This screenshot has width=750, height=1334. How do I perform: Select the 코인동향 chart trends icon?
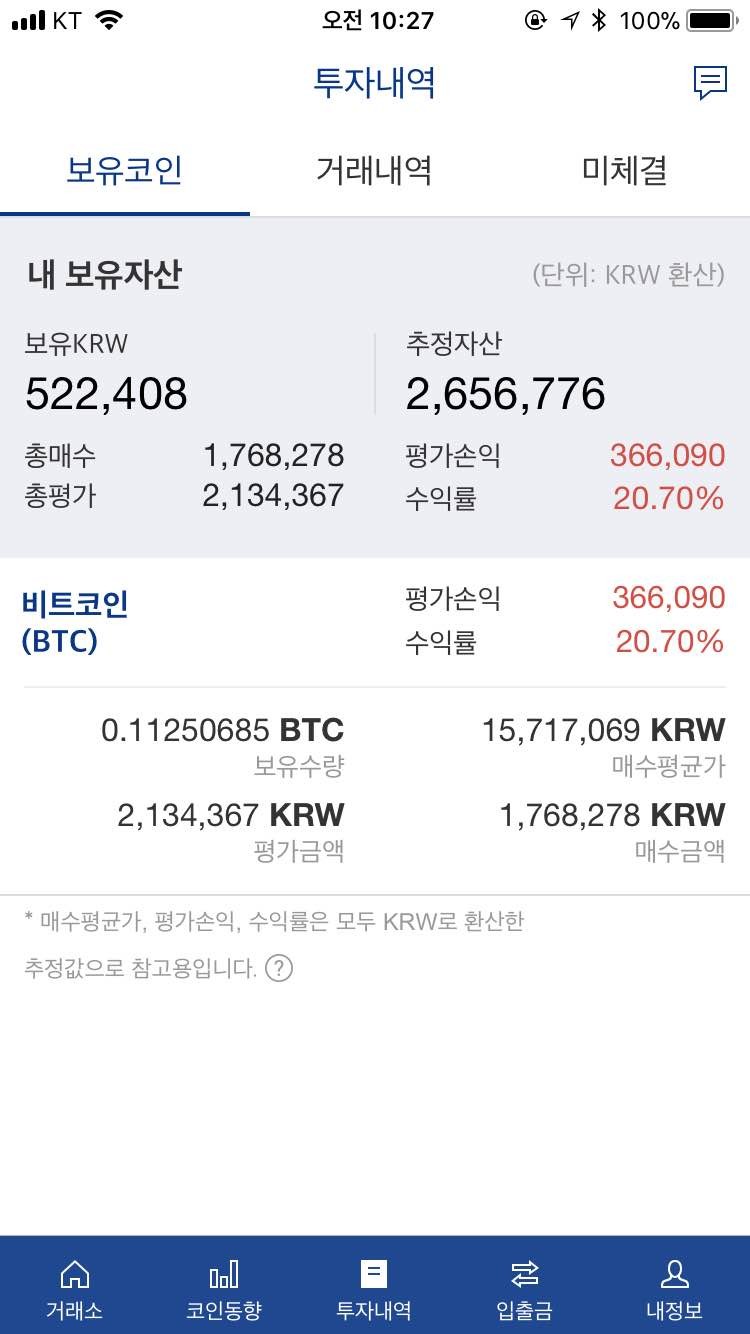click(x=225, y=1288)
